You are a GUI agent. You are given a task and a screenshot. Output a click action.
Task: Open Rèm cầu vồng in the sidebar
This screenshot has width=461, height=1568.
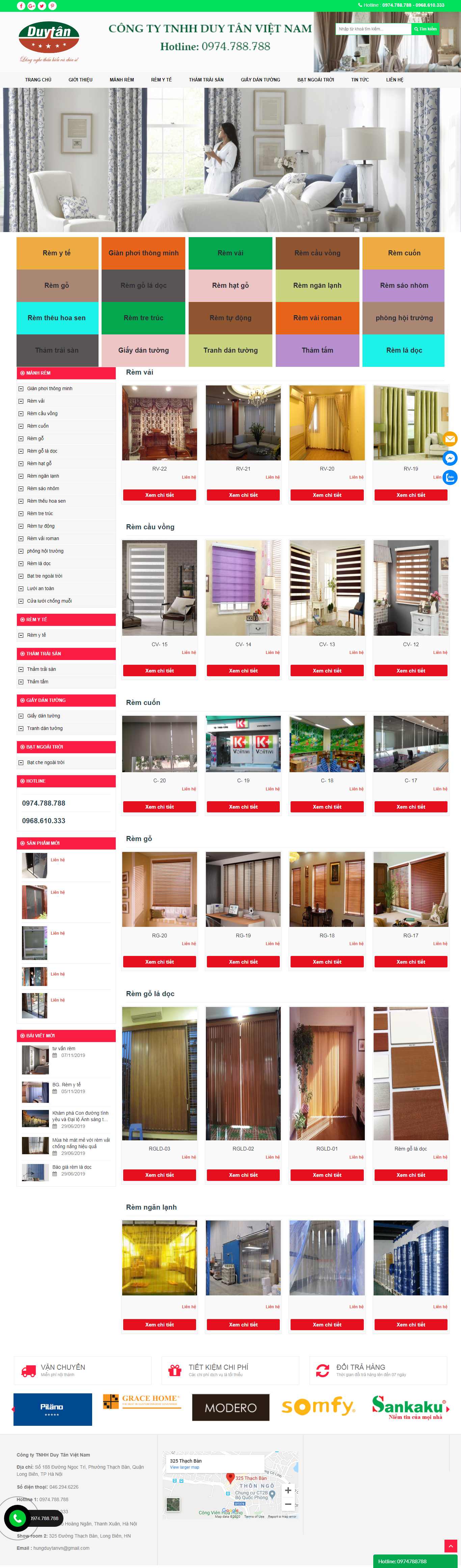click(x=42, y=413)
